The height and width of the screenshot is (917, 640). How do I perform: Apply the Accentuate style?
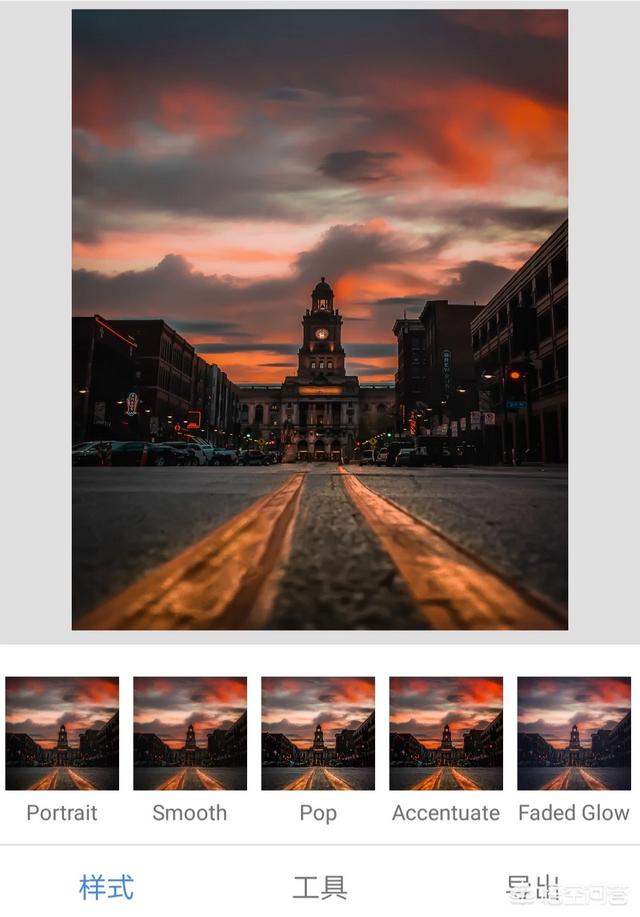[x=446, y=734]
